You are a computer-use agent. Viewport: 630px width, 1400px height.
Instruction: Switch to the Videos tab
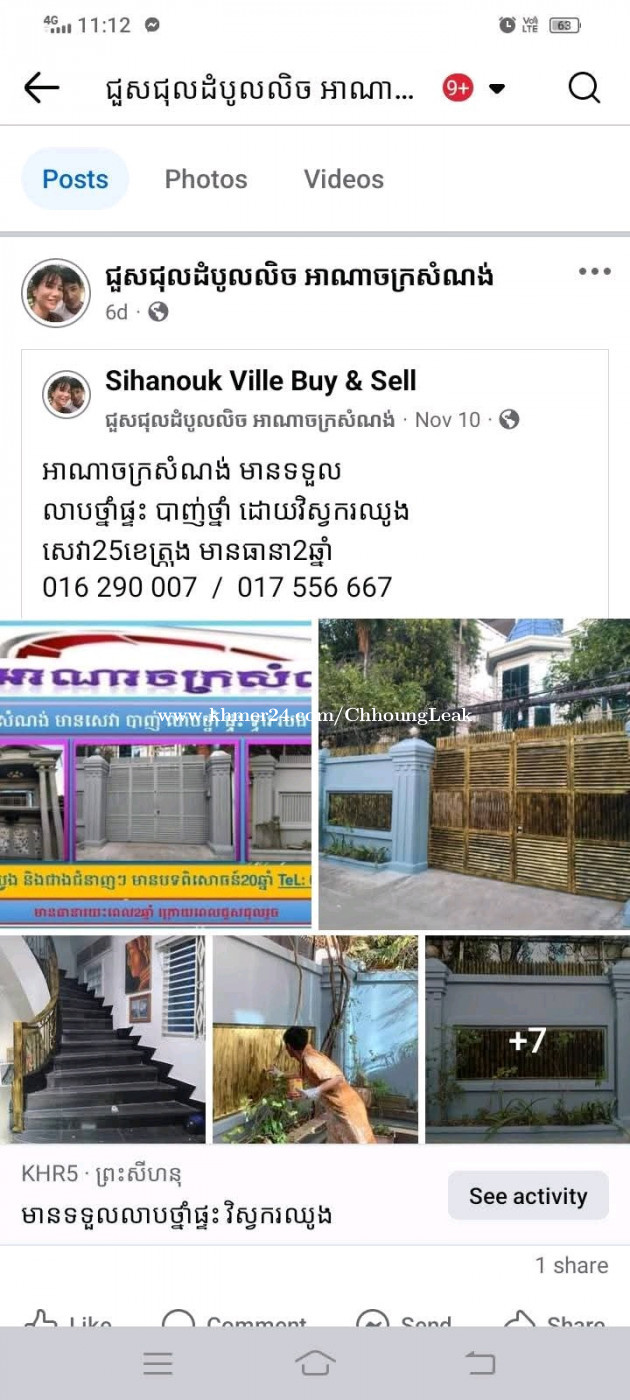click(344, 179)
